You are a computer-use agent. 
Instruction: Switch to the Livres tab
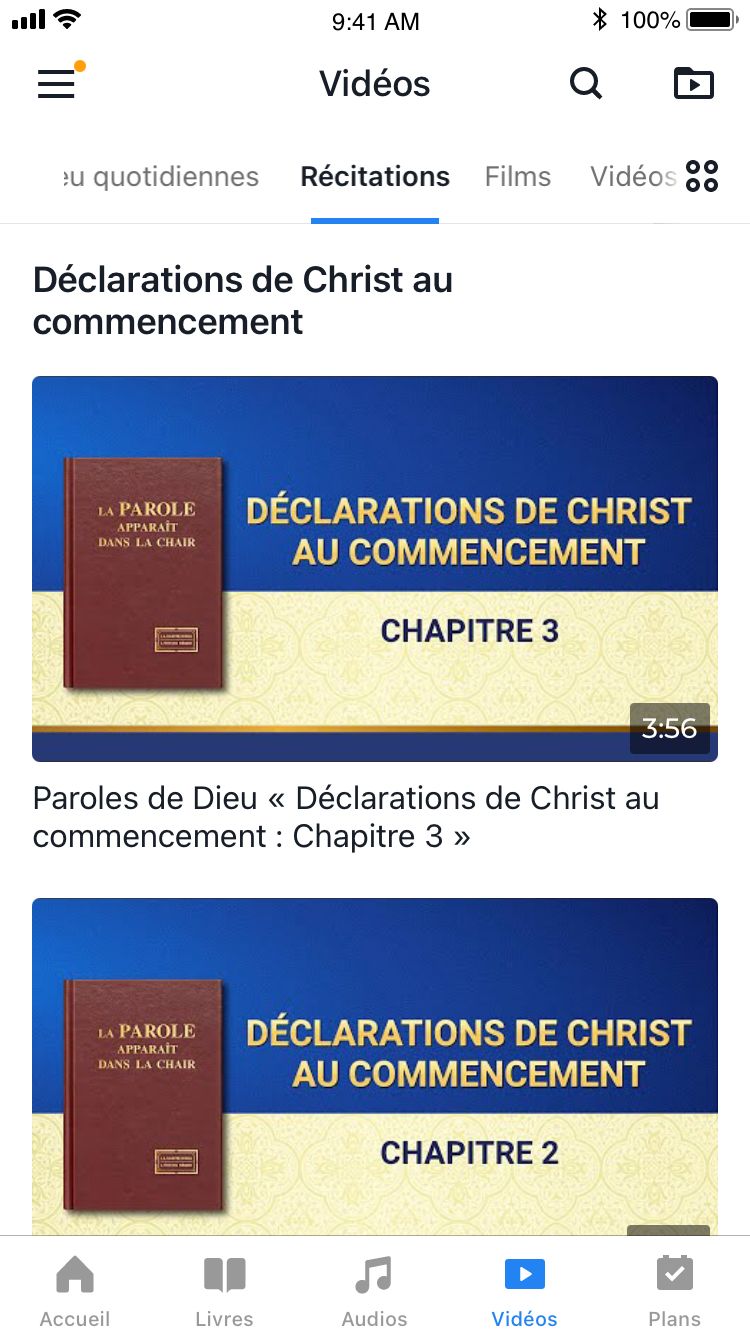[225, 1290]
